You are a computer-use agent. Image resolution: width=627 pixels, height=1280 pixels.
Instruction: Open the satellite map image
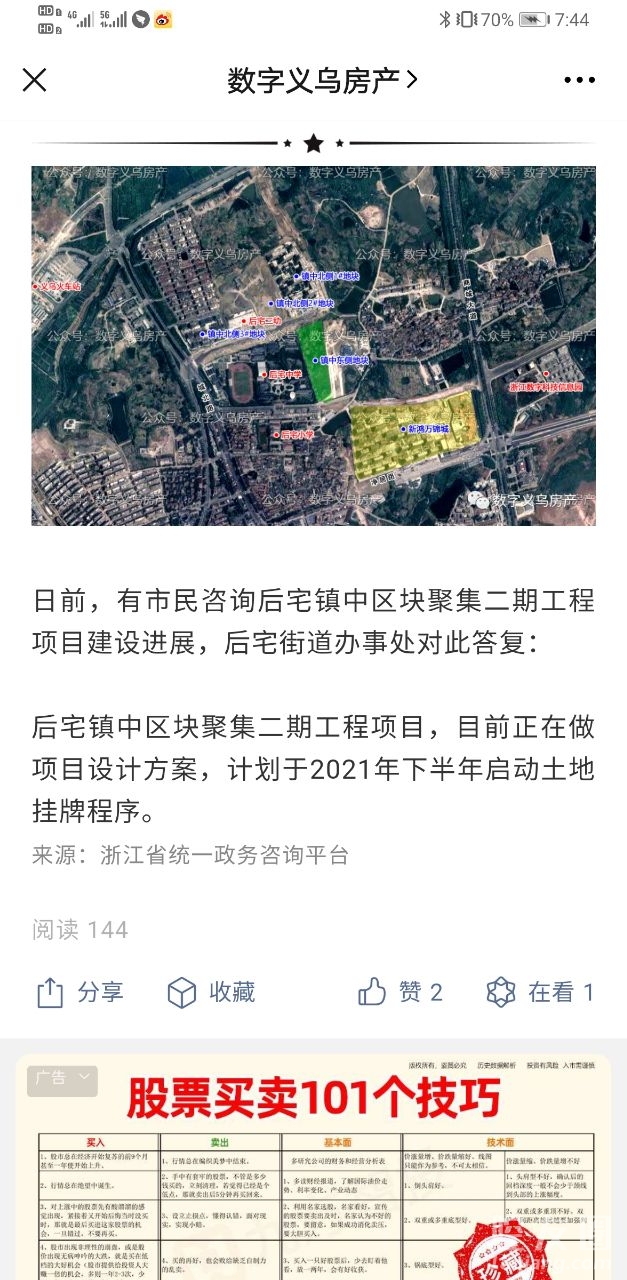313,345
